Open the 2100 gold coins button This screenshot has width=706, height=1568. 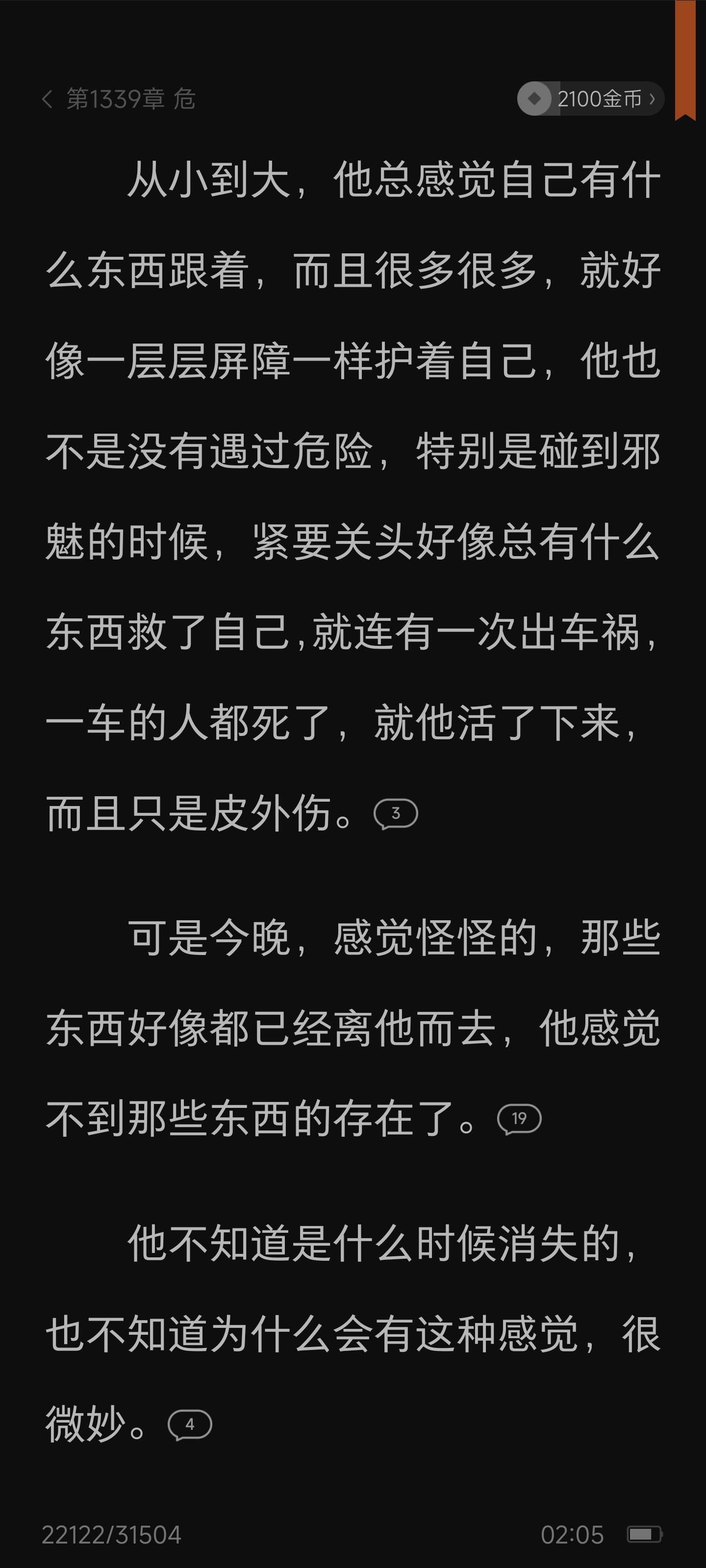point(590,98)
